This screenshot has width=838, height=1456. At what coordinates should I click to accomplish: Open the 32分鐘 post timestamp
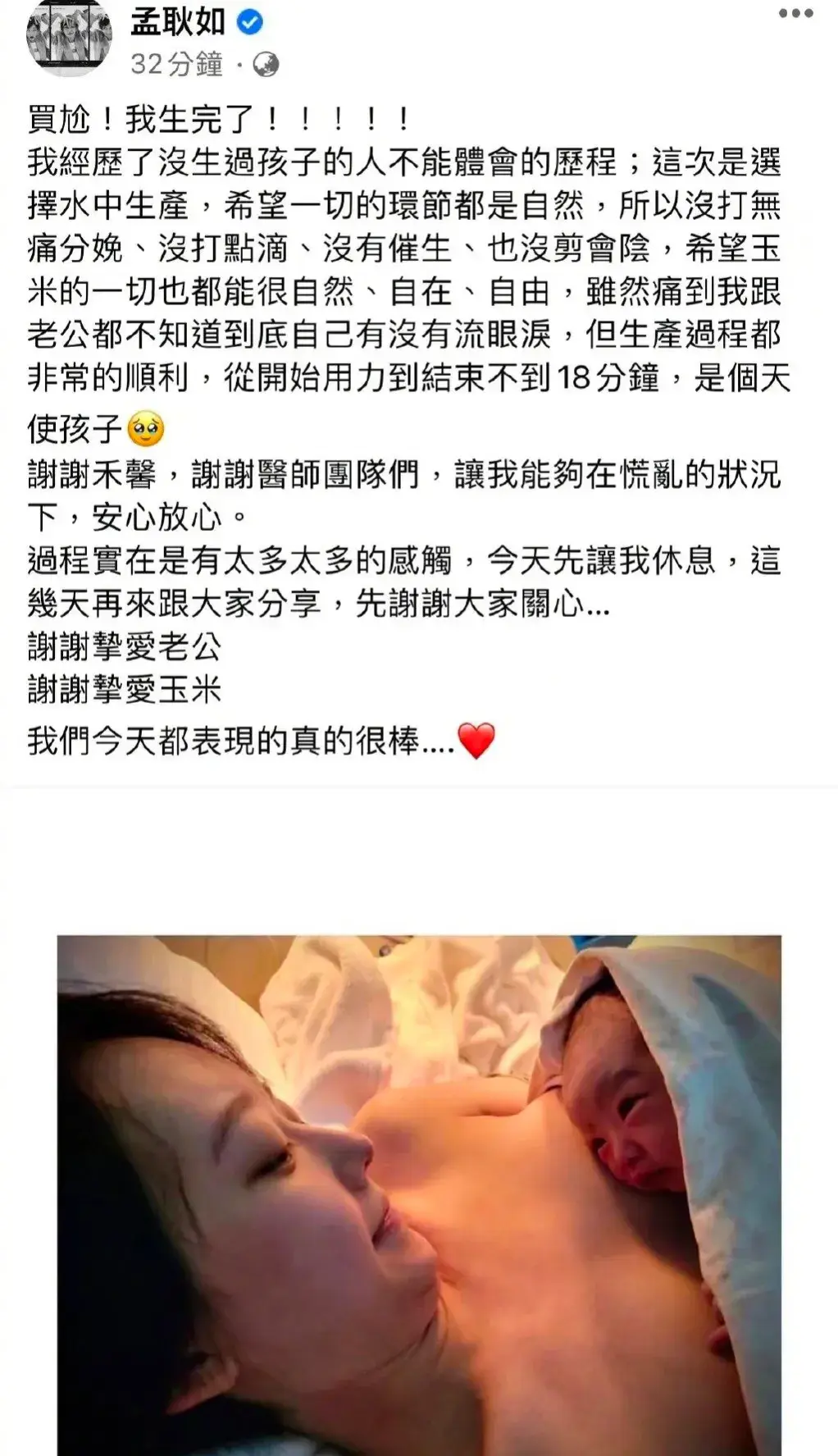point(176,64)
